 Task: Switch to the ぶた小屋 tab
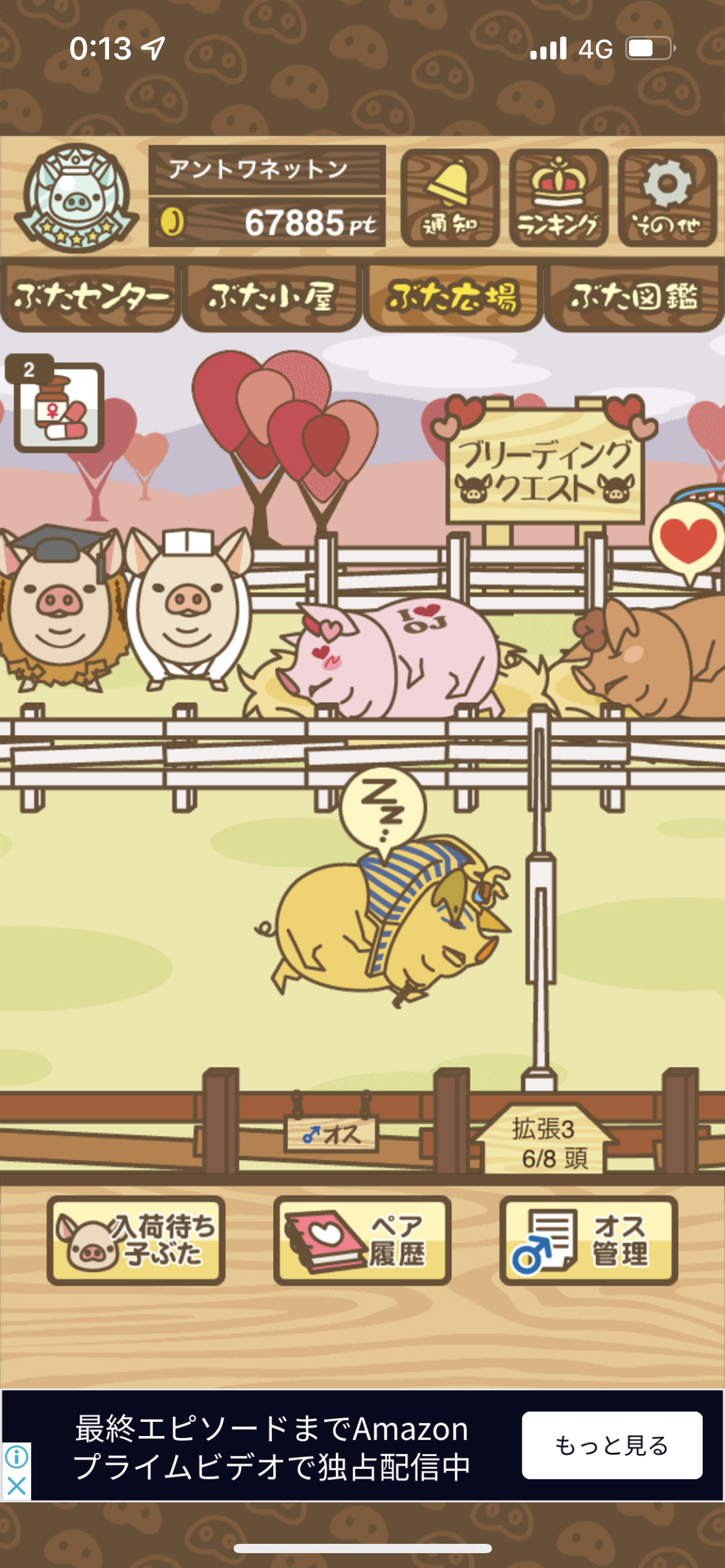pyautogui.click(x=271, y=298)
